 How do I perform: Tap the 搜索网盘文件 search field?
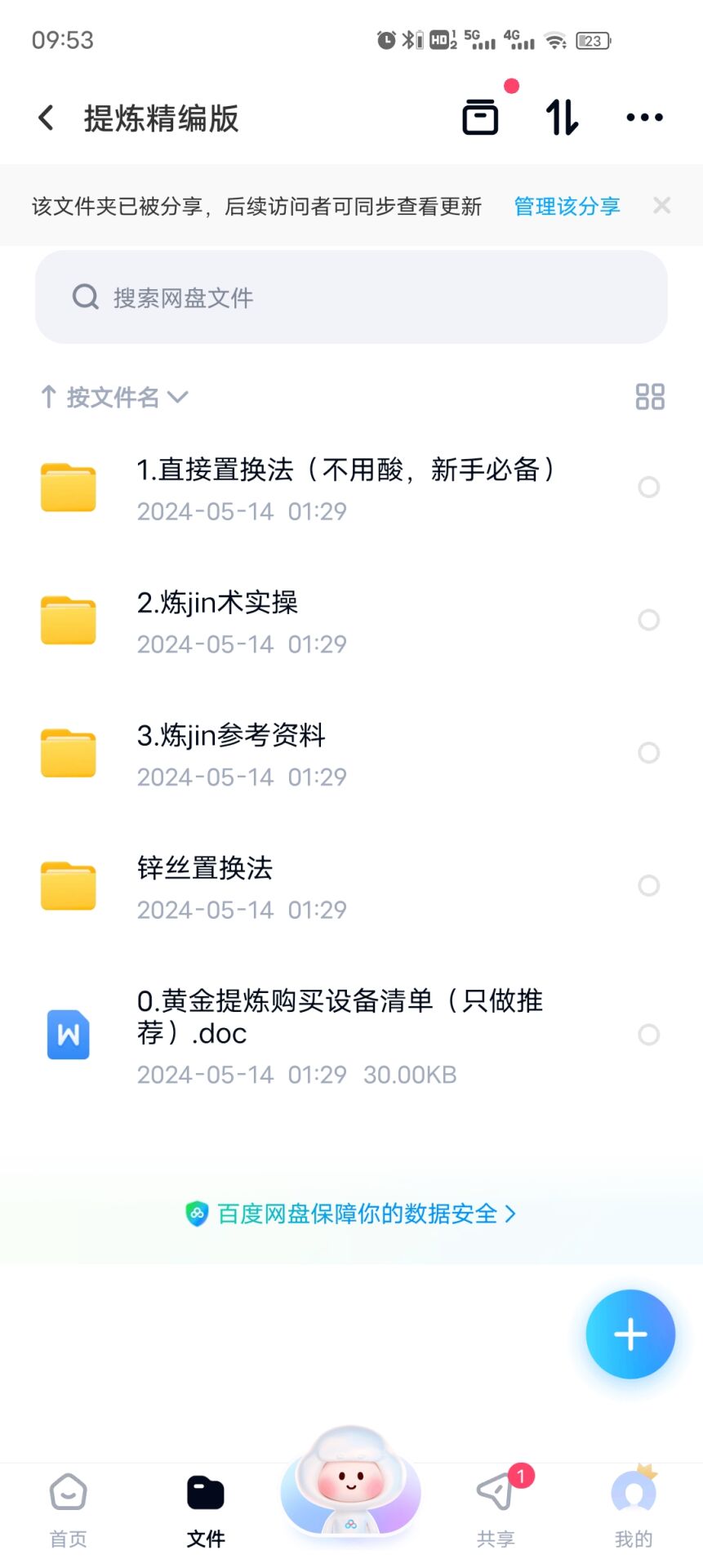(351, 296)
